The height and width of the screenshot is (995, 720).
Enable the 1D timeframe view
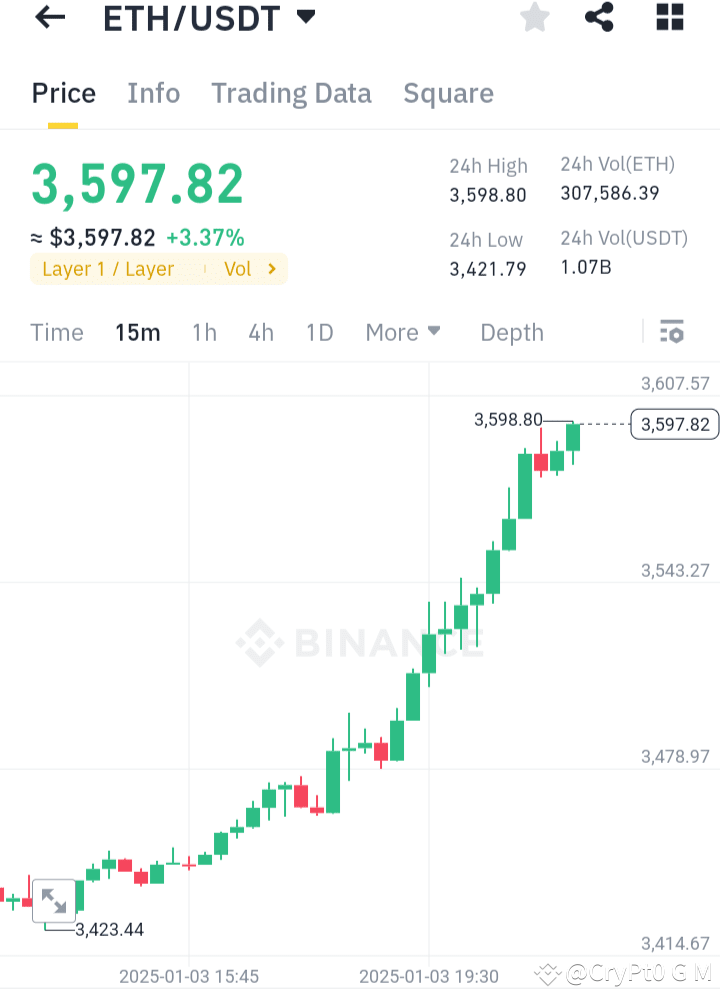[x=320, y=332]
